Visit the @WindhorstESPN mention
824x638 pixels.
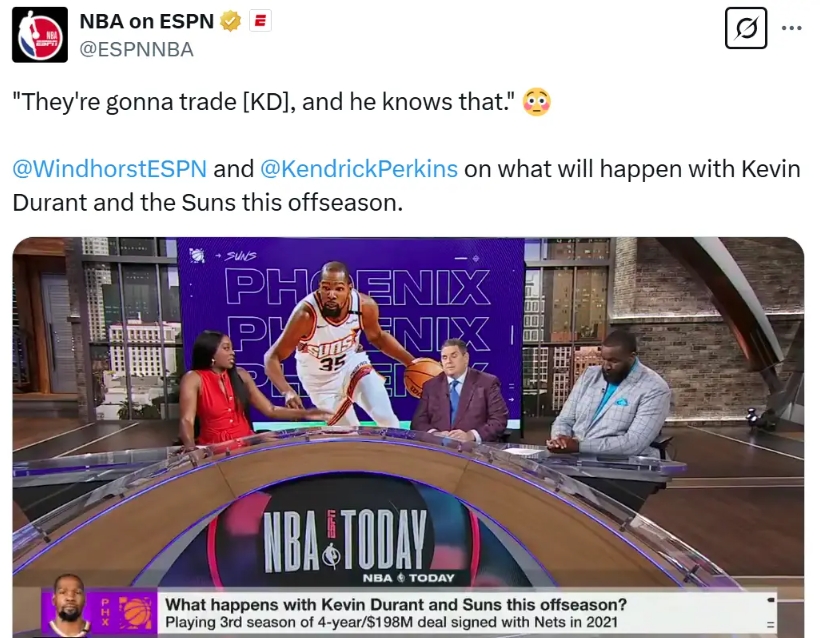109,168
